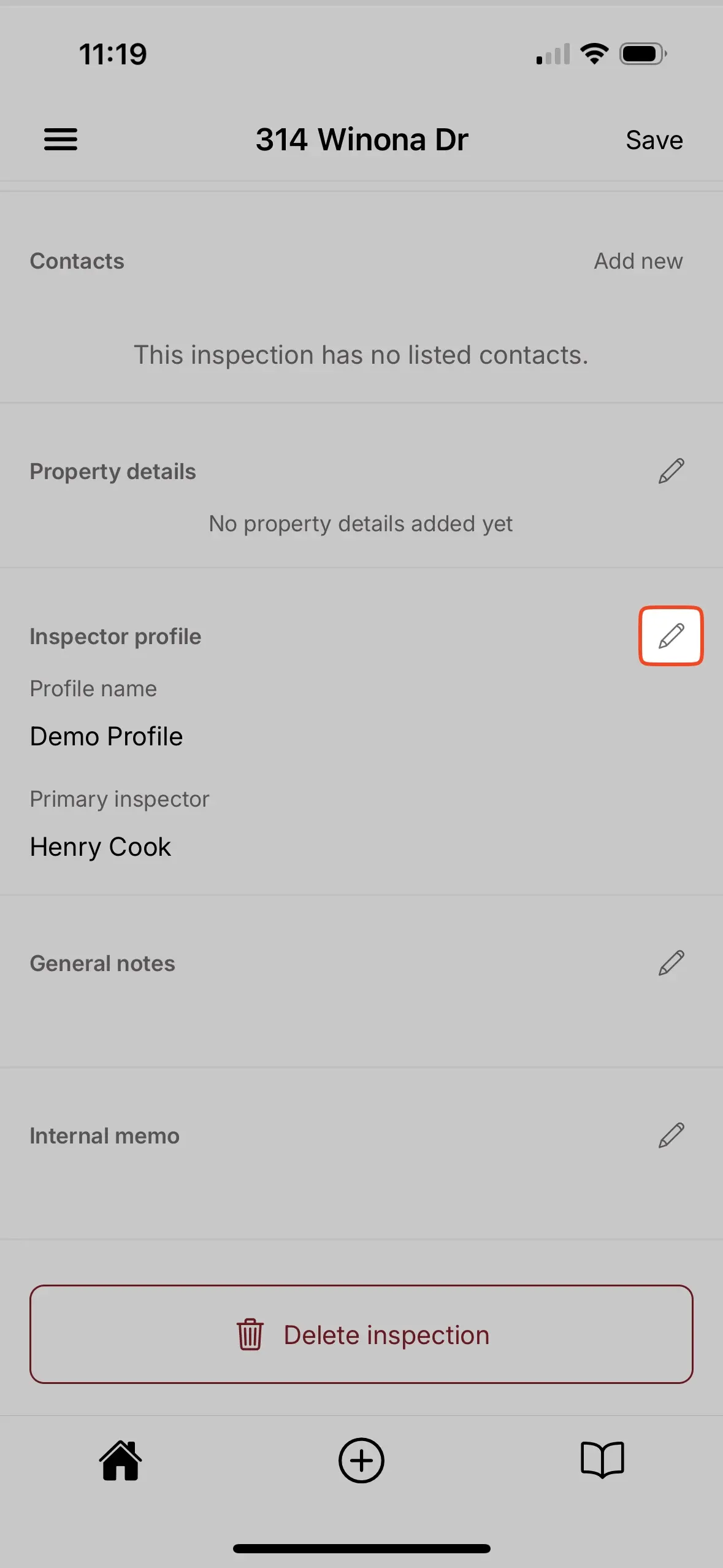View the 314 Winona Dr title
This screenshot has width=723, height=1568.
pyautogui.click(x=361, y=139)
